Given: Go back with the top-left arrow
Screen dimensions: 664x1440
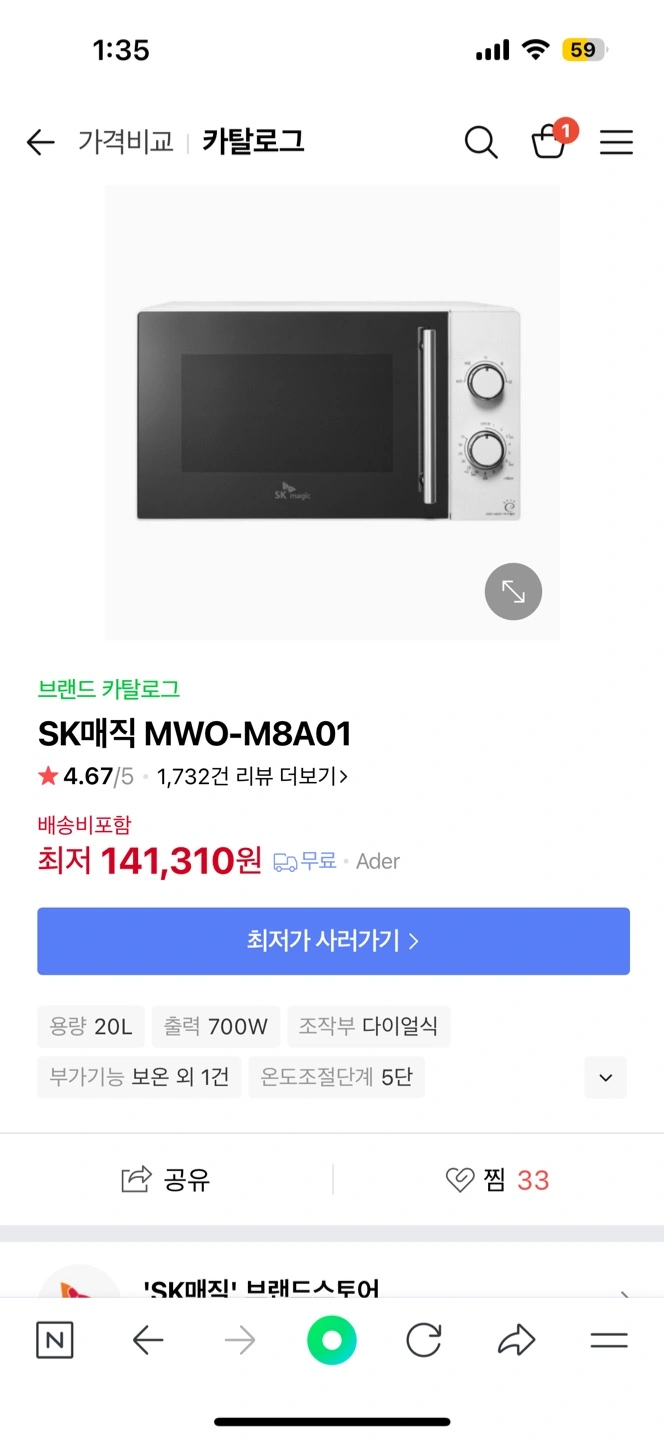Looking at the screenshot, I should pos(40,142).
